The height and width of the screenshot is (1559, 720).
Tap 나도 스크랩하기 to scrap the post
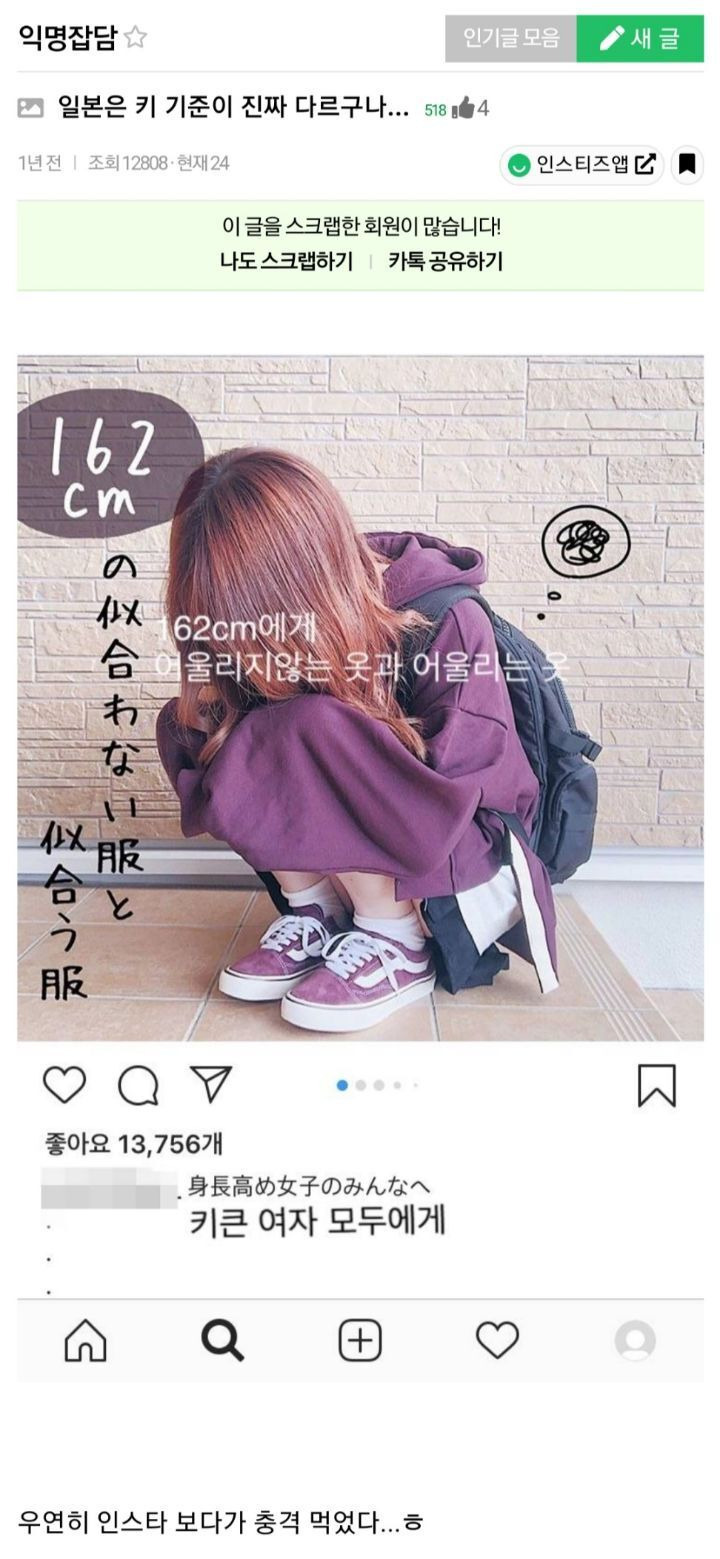pyautogui.click(x=286, y=261)
